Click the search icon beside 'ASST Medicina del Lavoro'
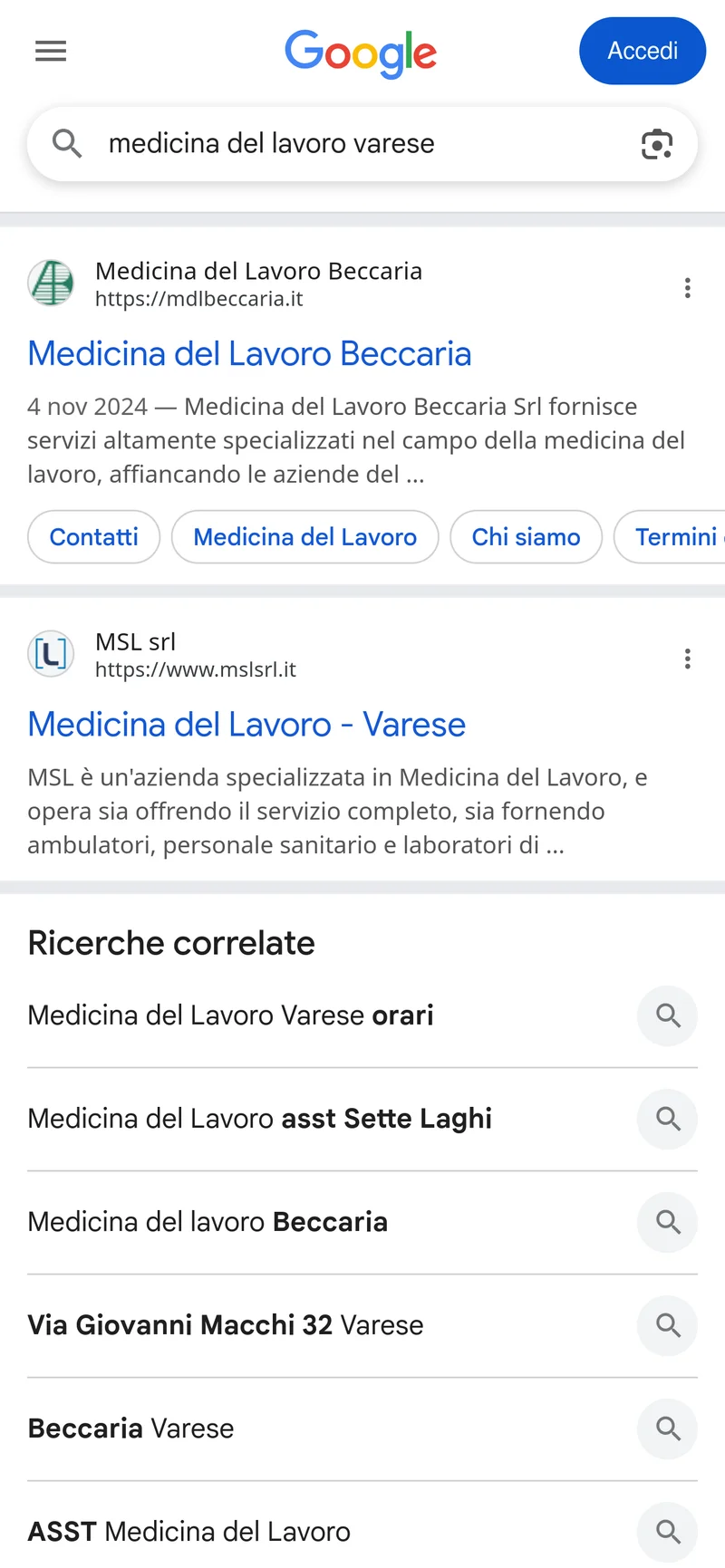Viewport: 725px width, 1568px height. [x=667, y=1531]
